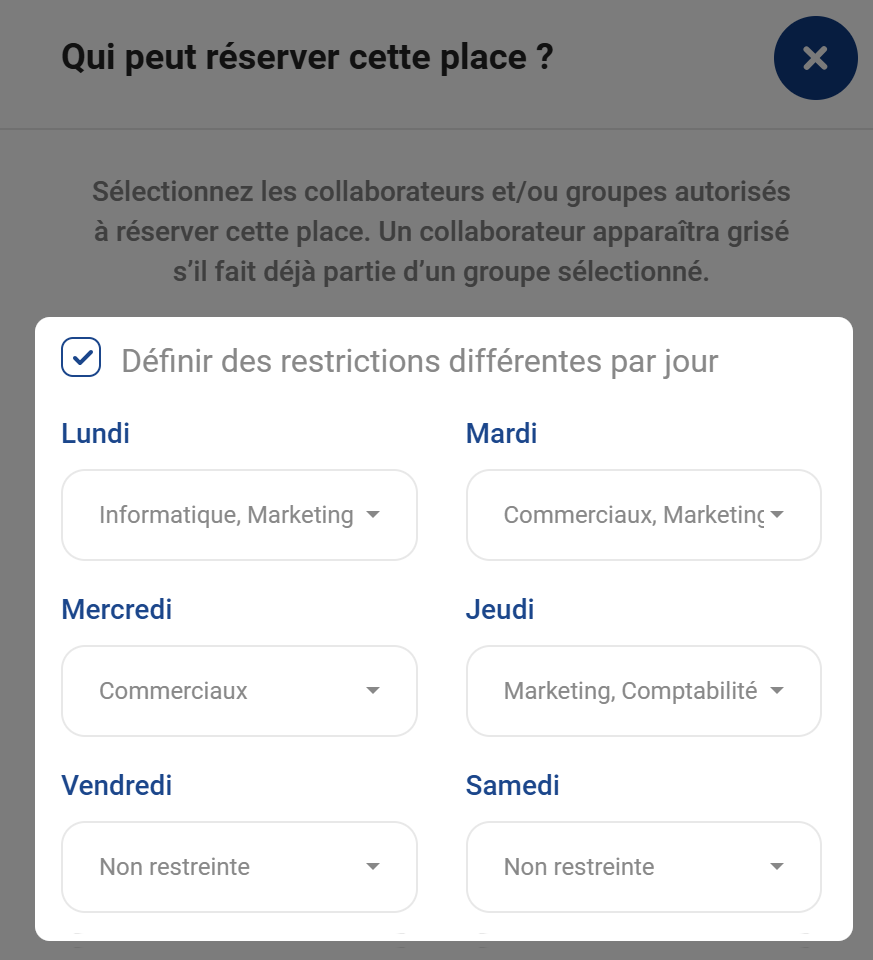Select the Mercredi restriction input field
Viewport: 873px width, 960px height.
point(239,691)
